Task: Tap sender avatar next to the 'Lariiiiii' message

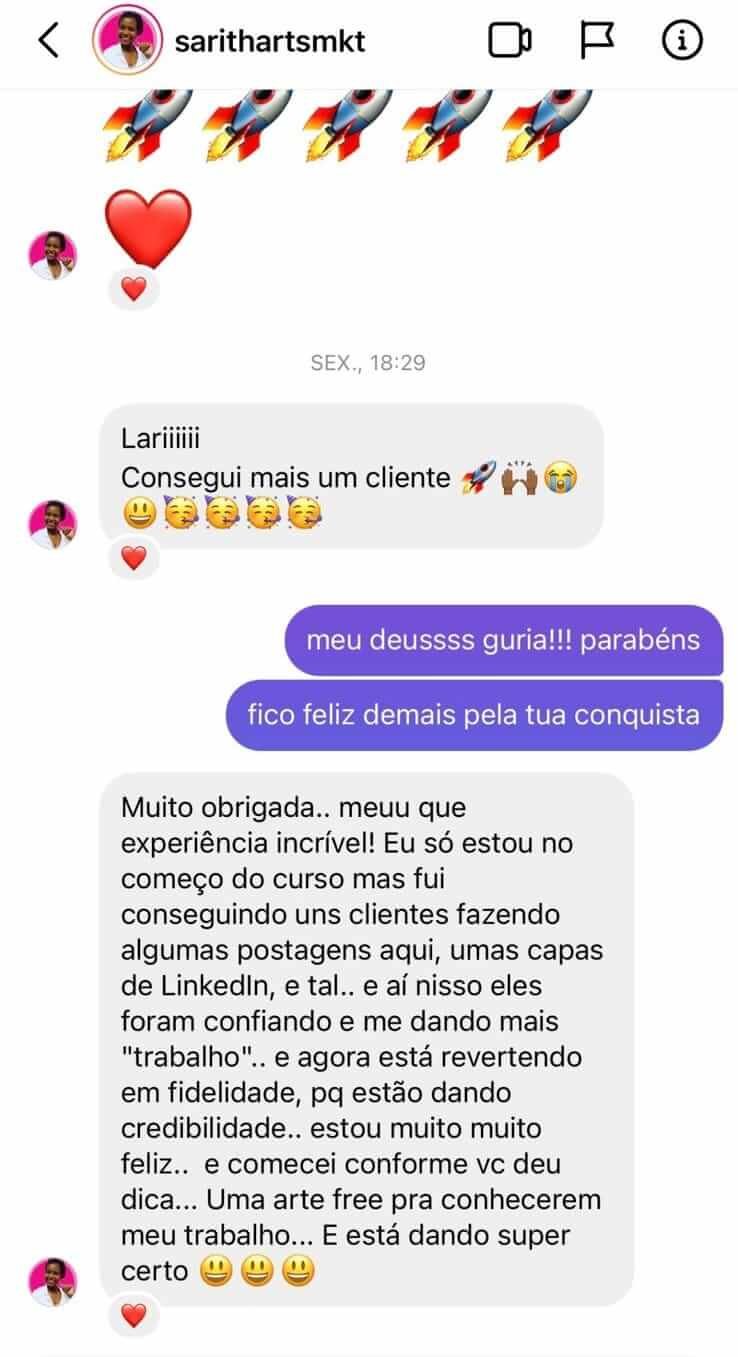Action: [53, 524]
